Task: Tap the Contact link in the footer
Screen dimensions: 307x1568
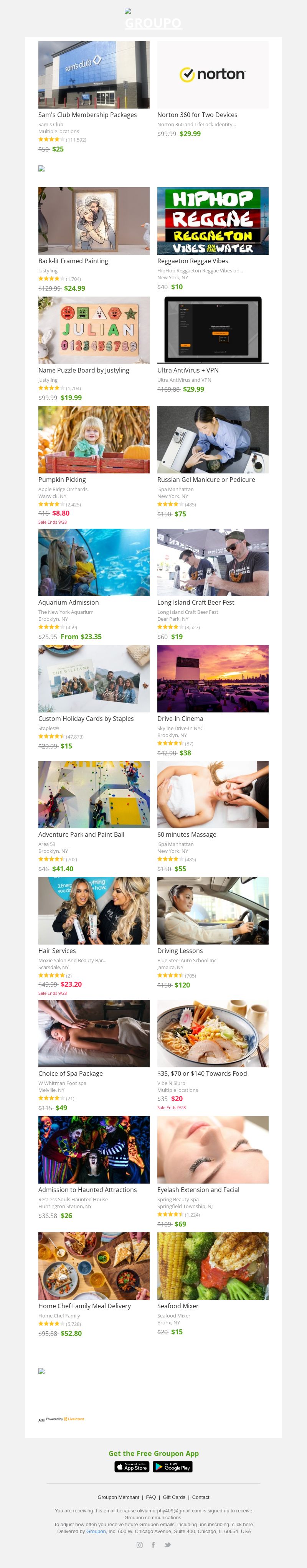Action: 200,1497
